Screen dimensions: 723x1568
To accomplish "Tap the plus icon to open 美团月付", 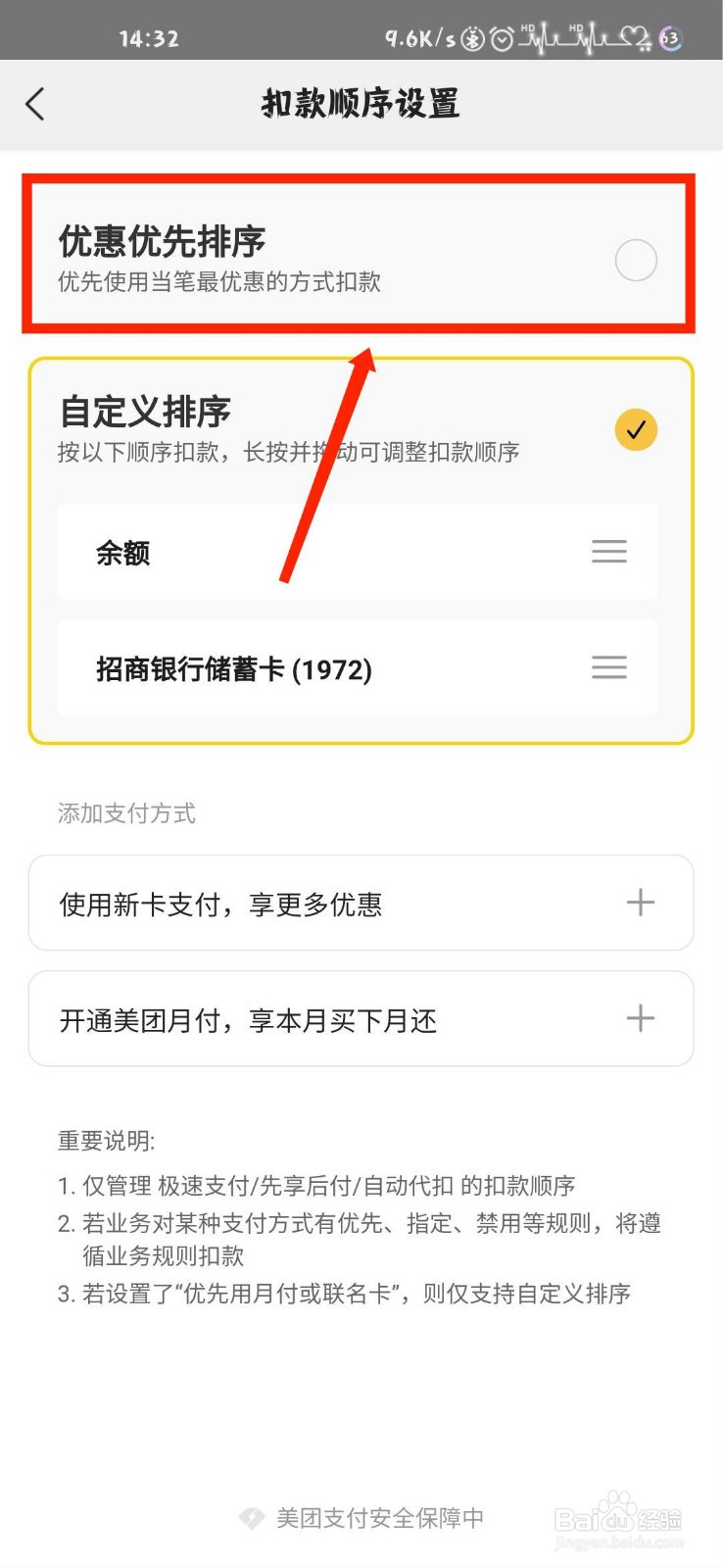I will click(x=640, y=1018).
